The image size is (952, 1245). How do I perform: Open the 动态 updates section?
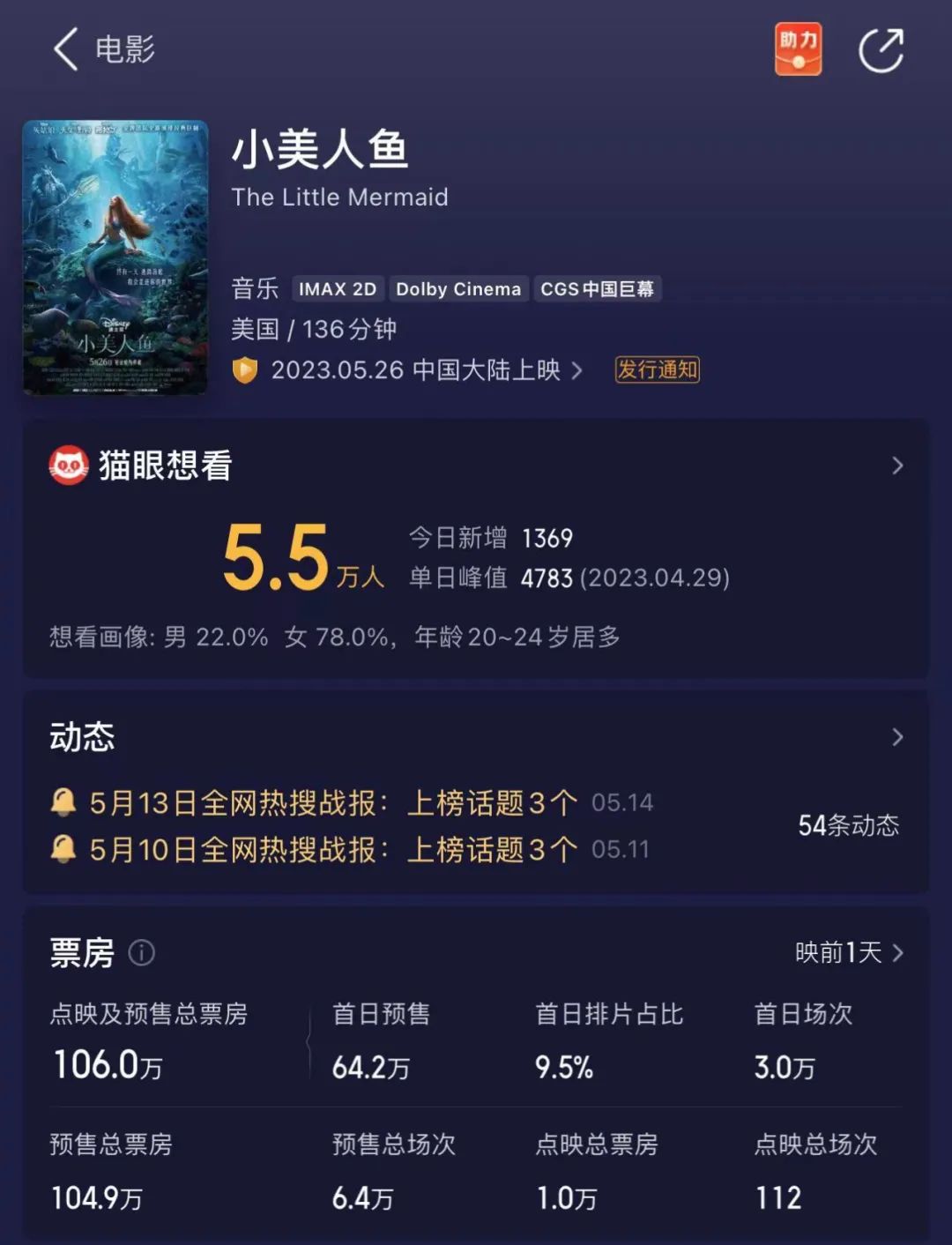click(896, 737)
